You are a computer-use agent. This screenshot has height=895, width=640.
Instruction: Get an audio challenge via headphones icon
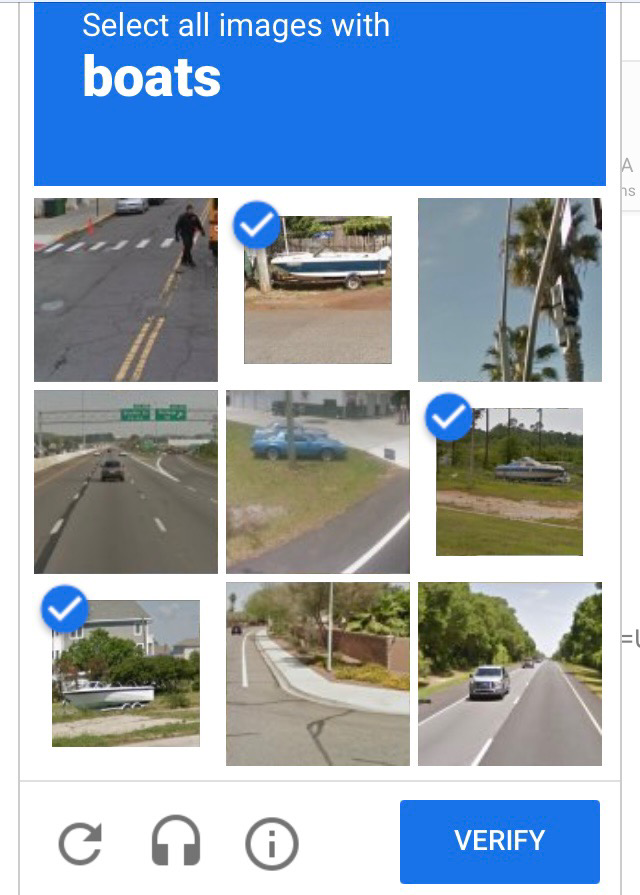pyautogui.click(x=176, y=842)
